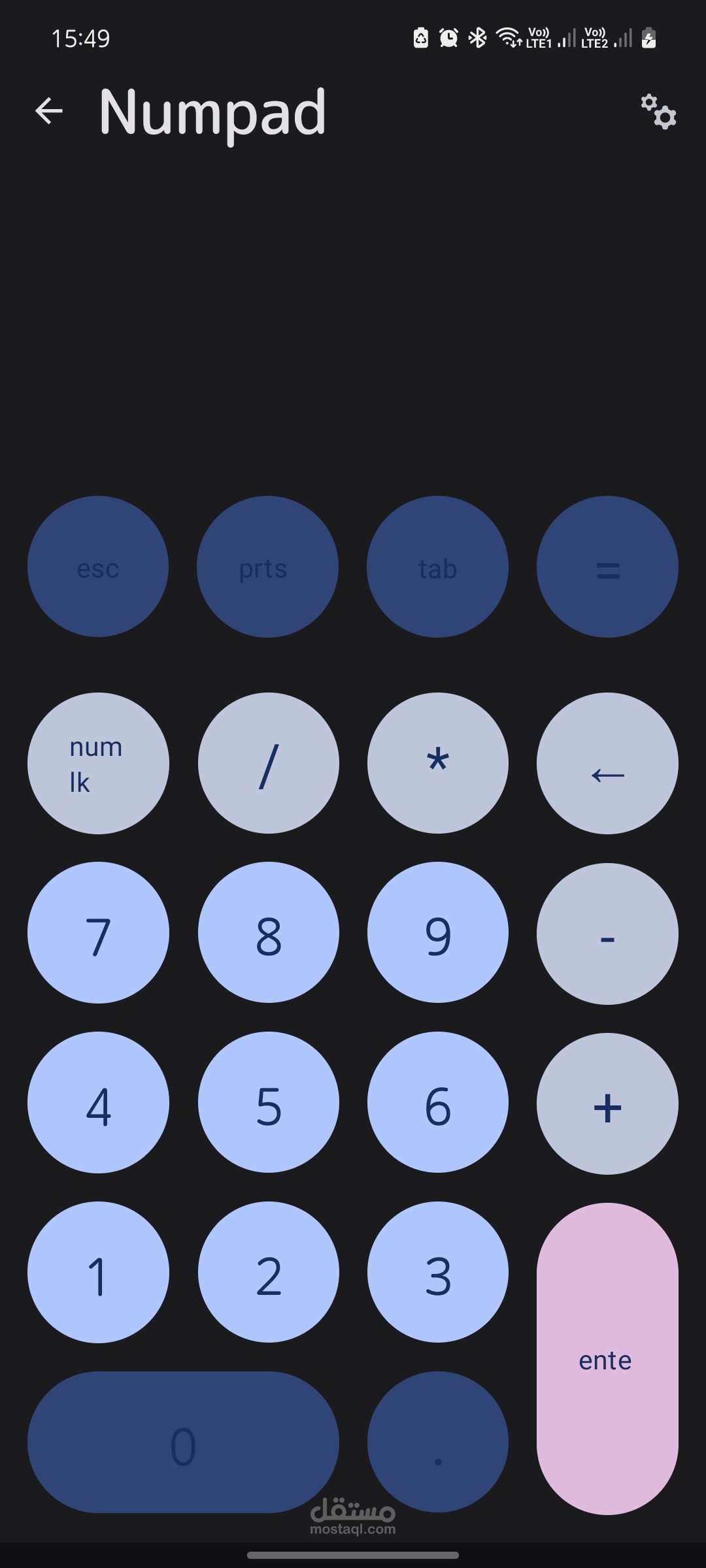Enter the digit 5
Viewport: 706px width, 1568px height.
point(268,1103)
